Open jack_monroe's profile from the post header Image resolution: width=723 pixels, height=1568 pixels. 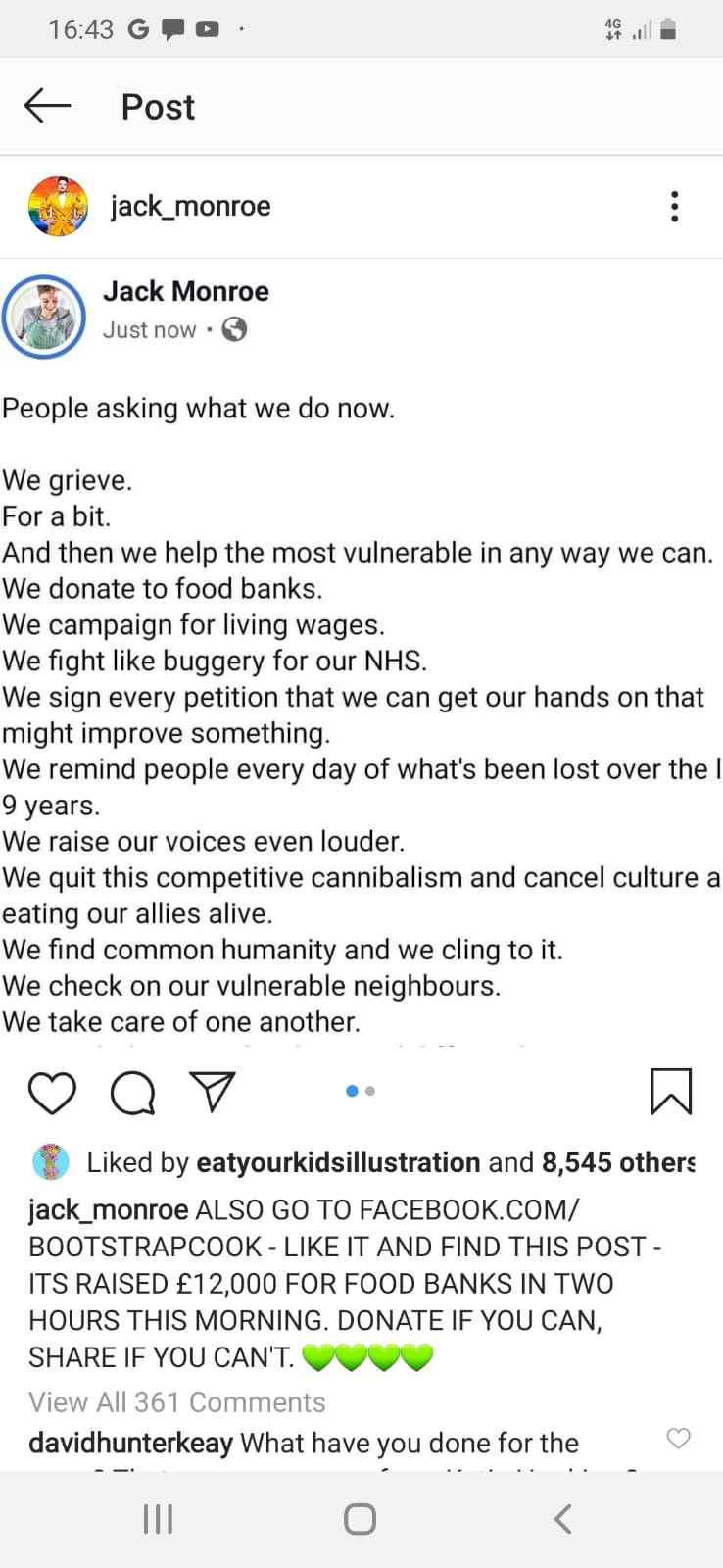[x=190, y=207]
